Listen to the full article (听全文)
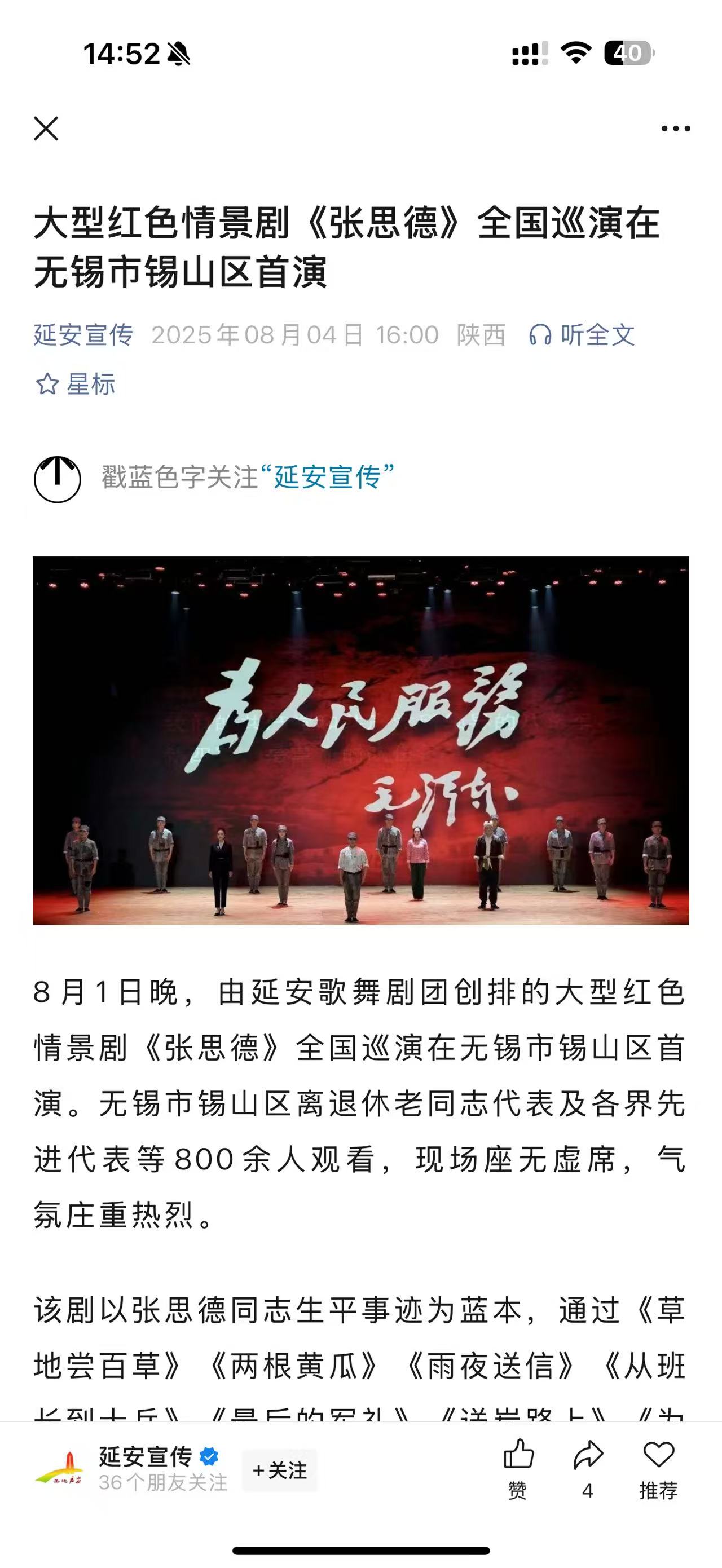Screen dimensions: 722x1568 582,335
